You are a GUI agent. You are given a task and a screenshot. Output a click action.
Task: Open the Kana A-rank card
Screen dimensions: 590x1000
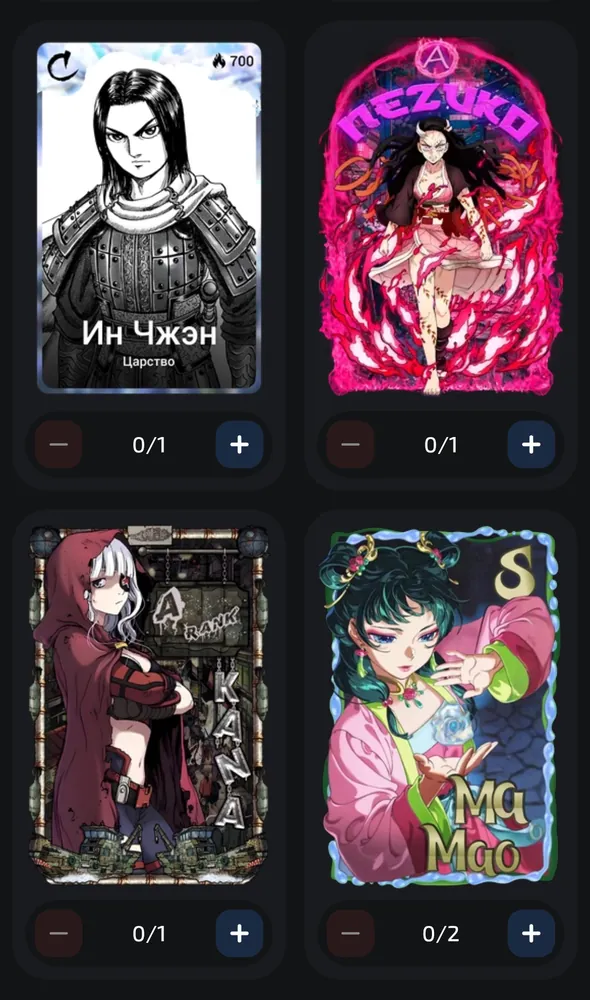149,705
